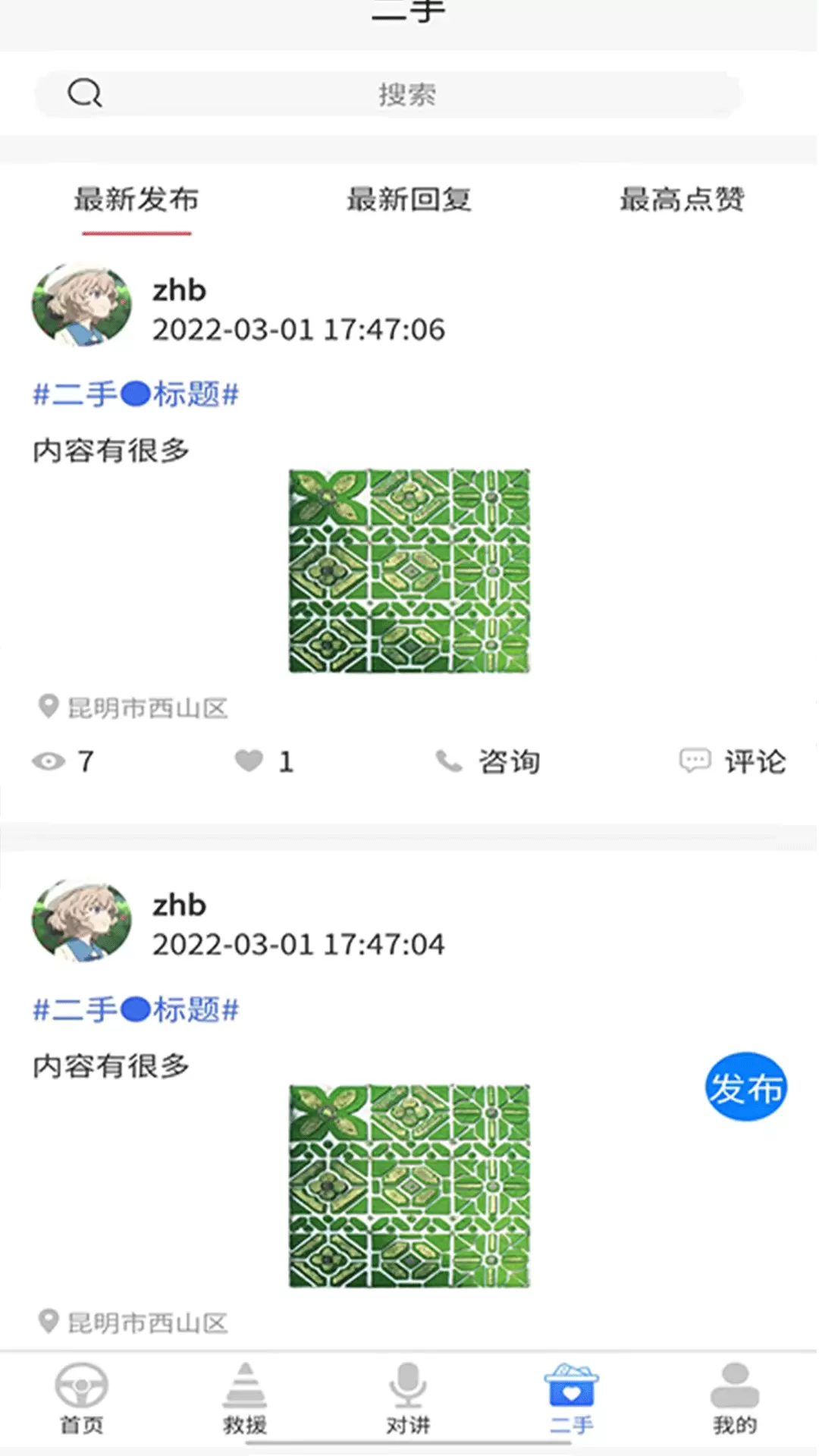Like the 17:47:06 post by zhb
Screen dimensions: 819x1456
(x=263, y=761)
